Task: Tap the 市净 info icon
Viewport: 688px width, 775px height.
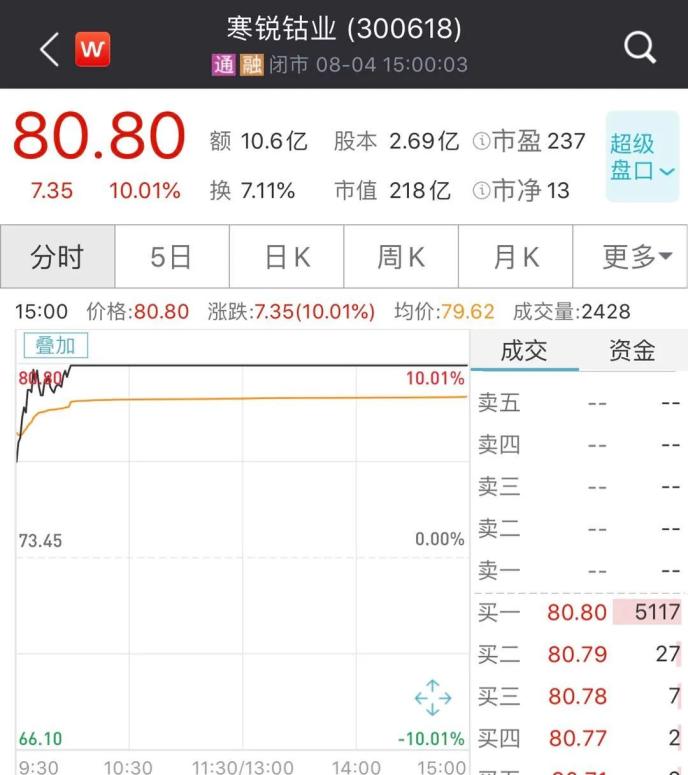Action: point(480,190)
